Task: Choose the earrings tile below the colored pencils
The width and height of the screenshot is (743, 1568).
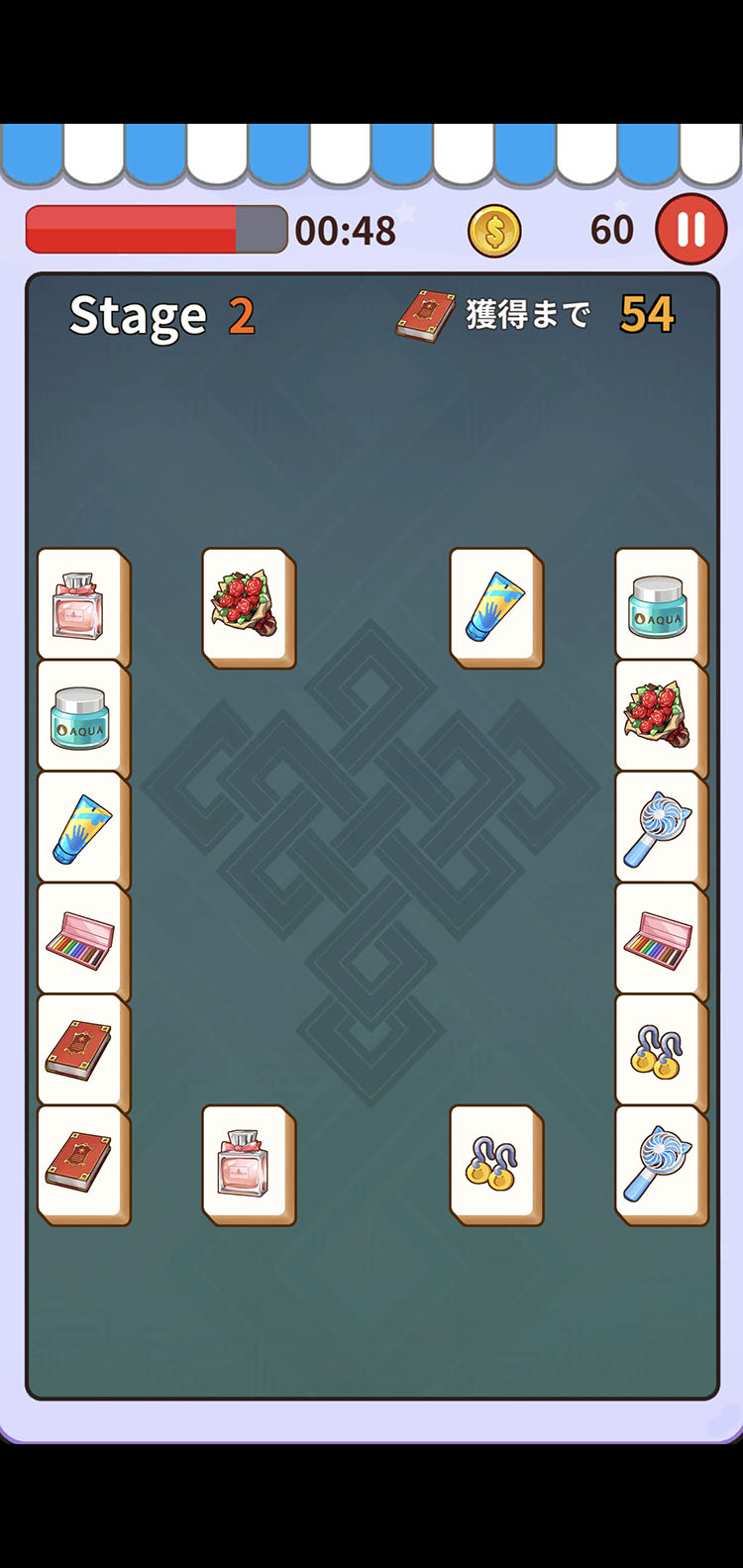Action: point(658,1051)
